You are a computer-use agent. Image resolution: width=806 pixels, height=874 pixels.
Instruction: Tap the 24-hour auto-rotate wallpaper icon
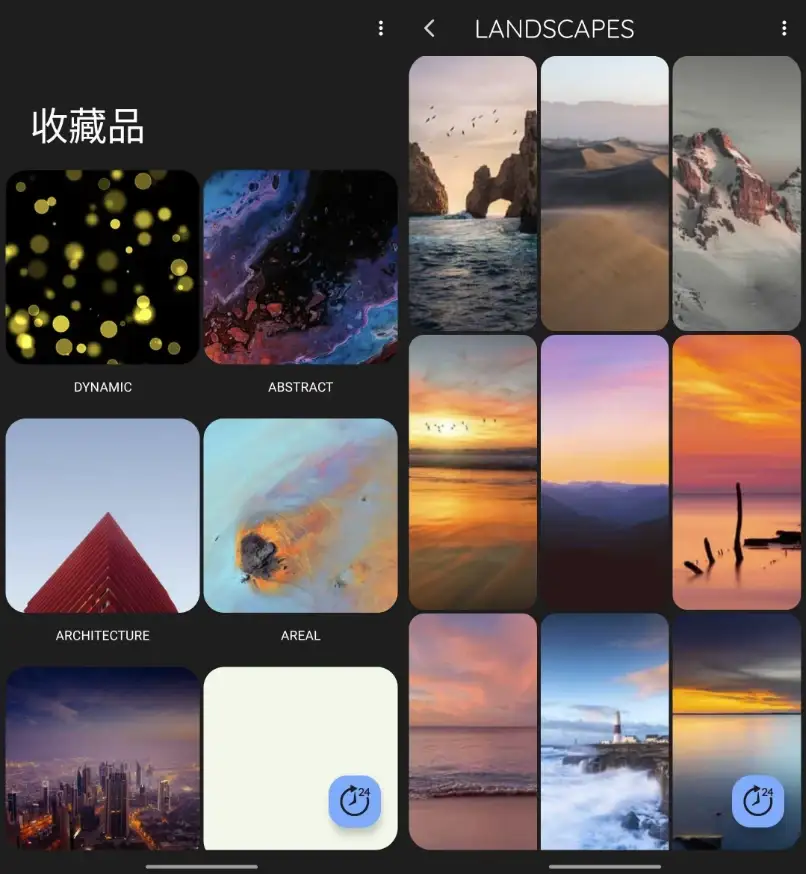click(x=355, y=802)
